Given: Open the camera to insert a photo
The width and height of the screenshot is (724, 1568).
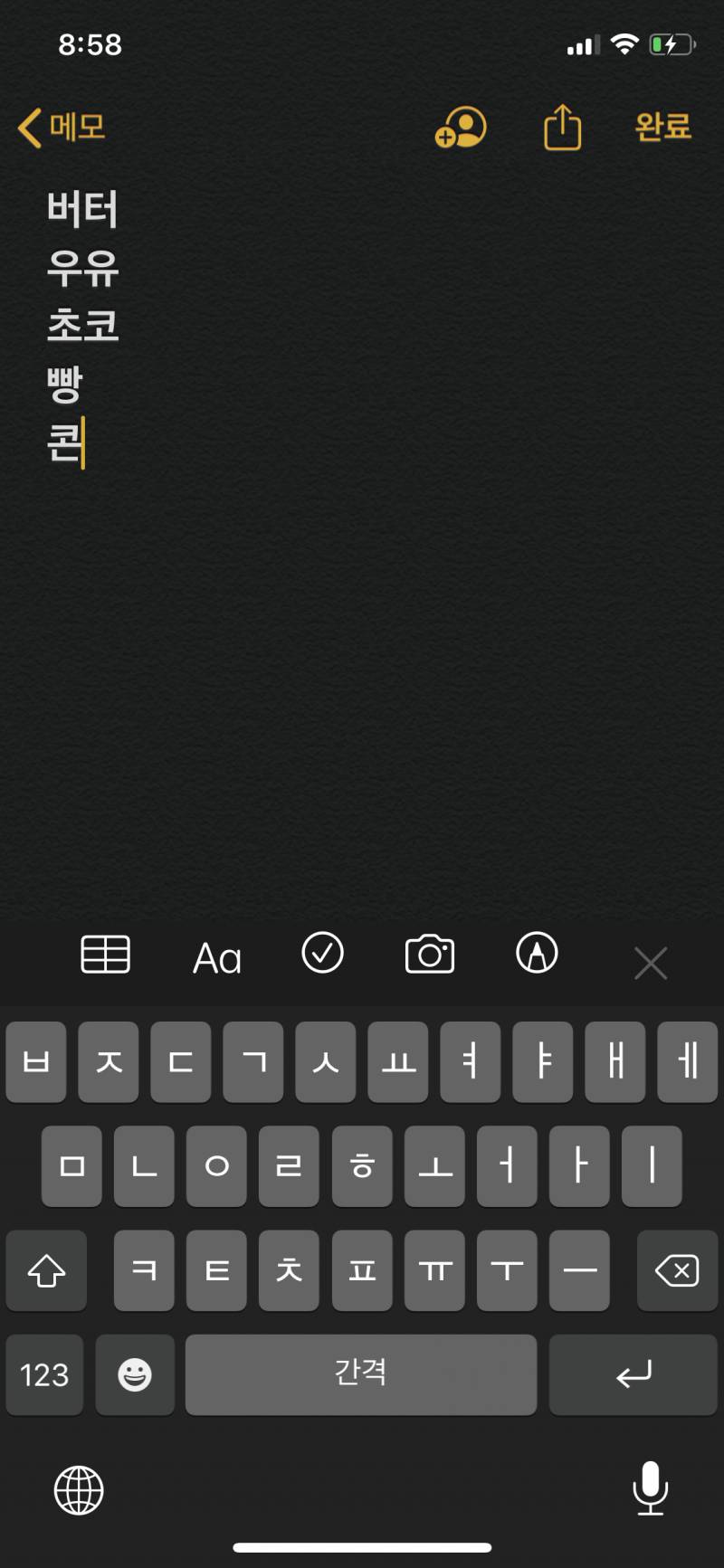Looking at the screenshot, I should click(x=429, y=954).
